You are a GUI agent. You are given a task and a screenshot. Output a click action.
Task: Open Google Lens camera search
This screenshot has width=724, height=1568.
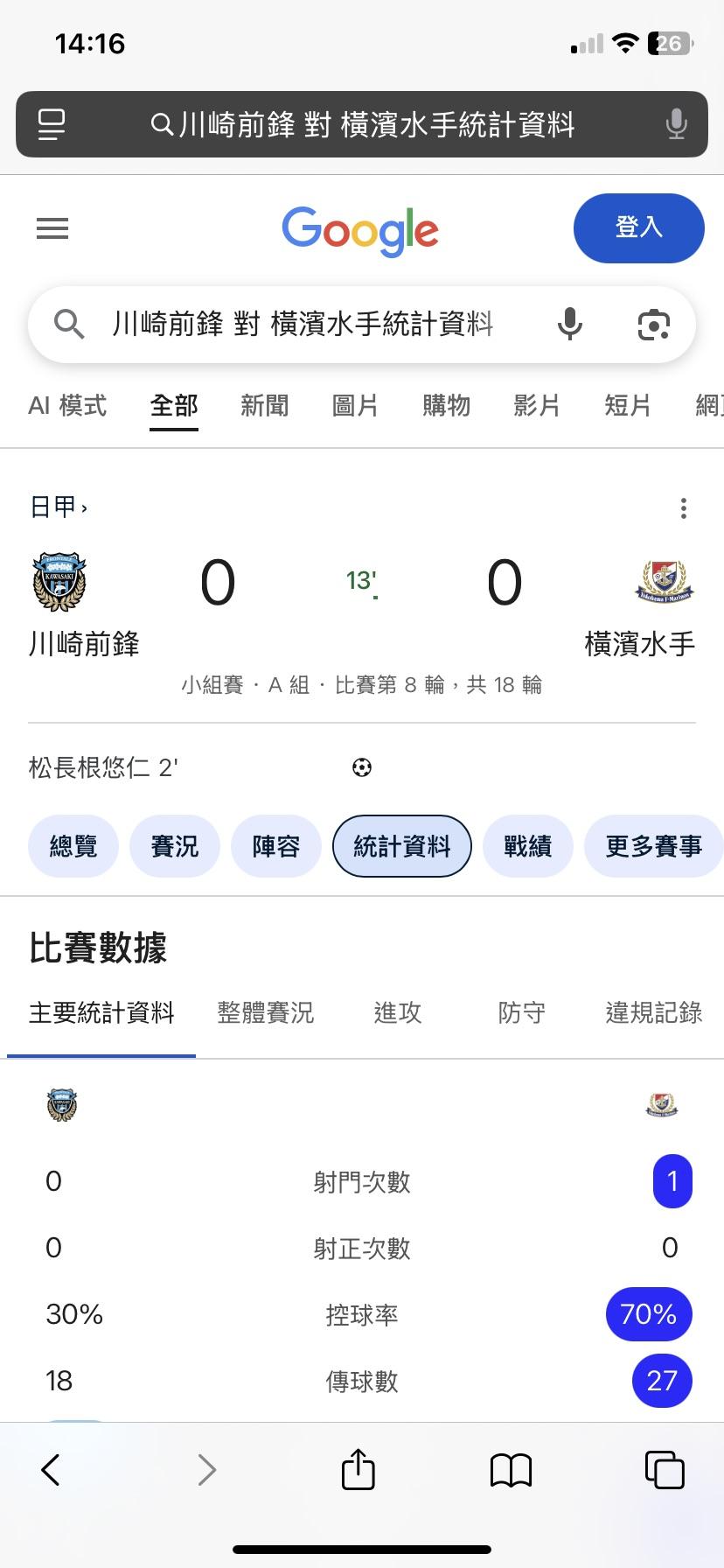[x=653, y=325]
